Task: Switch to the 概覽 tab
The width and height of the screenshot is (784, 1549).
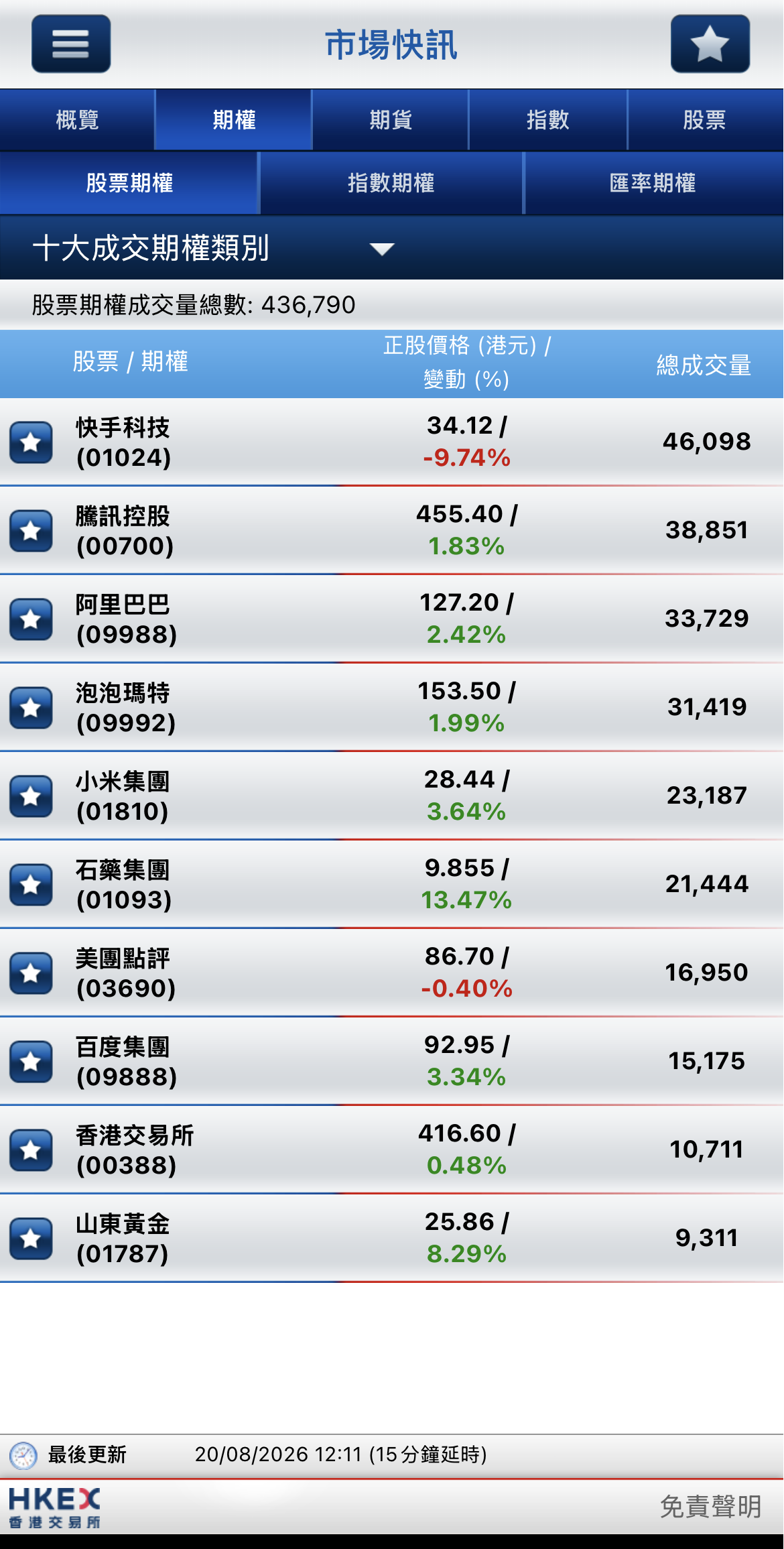Action: [78, 120]
